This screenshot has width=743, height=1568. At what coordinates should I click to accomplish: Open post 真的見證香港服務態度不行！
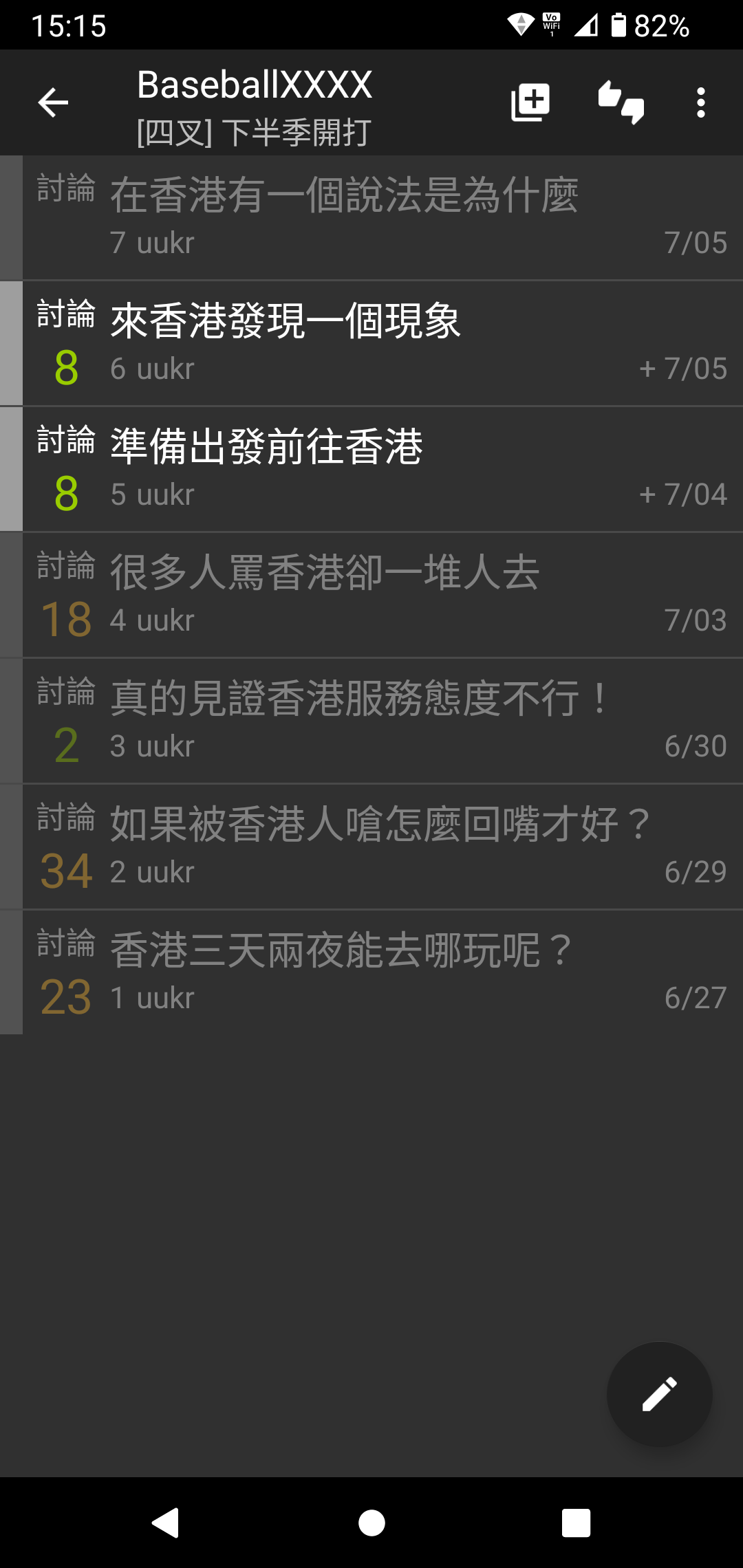tap(371, 721)
